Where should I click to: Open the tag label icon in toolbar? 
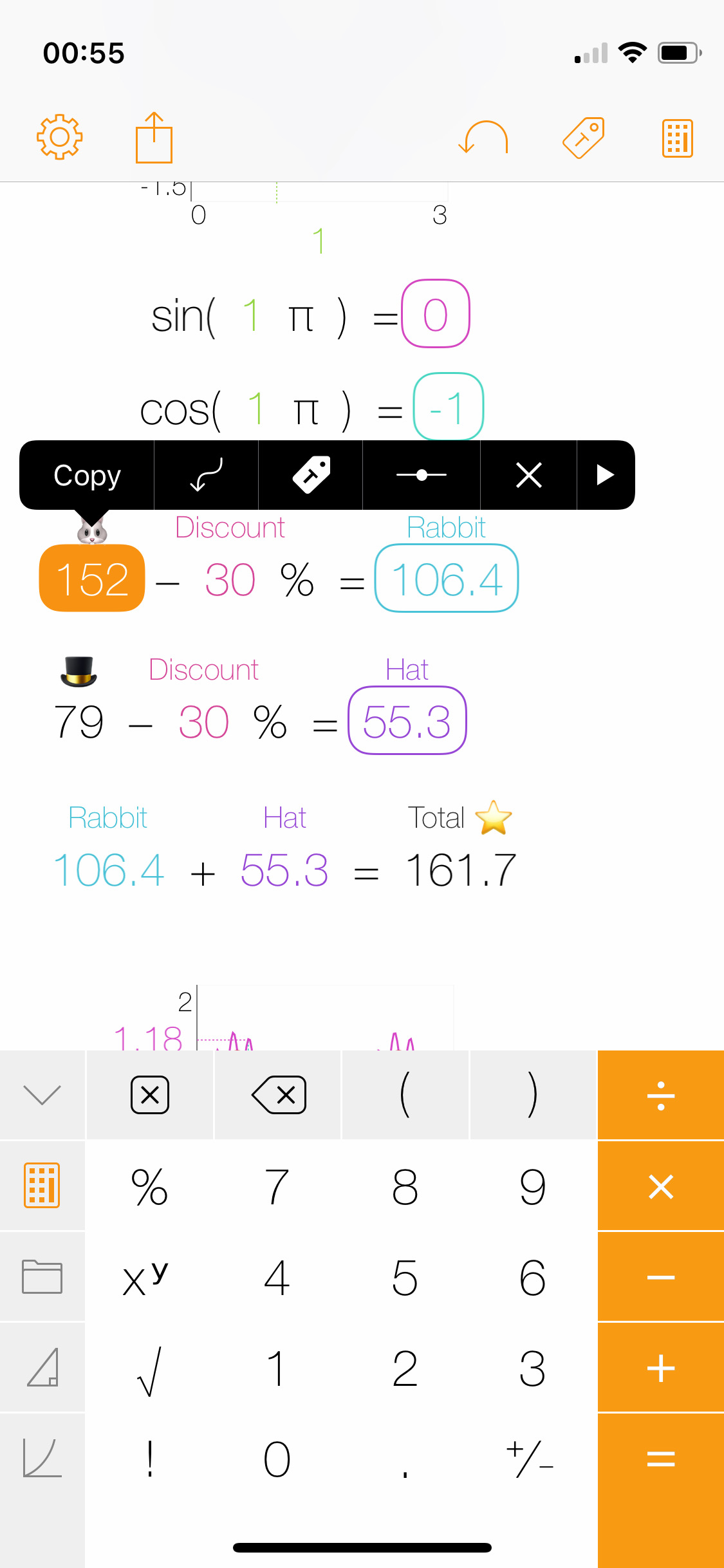[x=584, y=137]
